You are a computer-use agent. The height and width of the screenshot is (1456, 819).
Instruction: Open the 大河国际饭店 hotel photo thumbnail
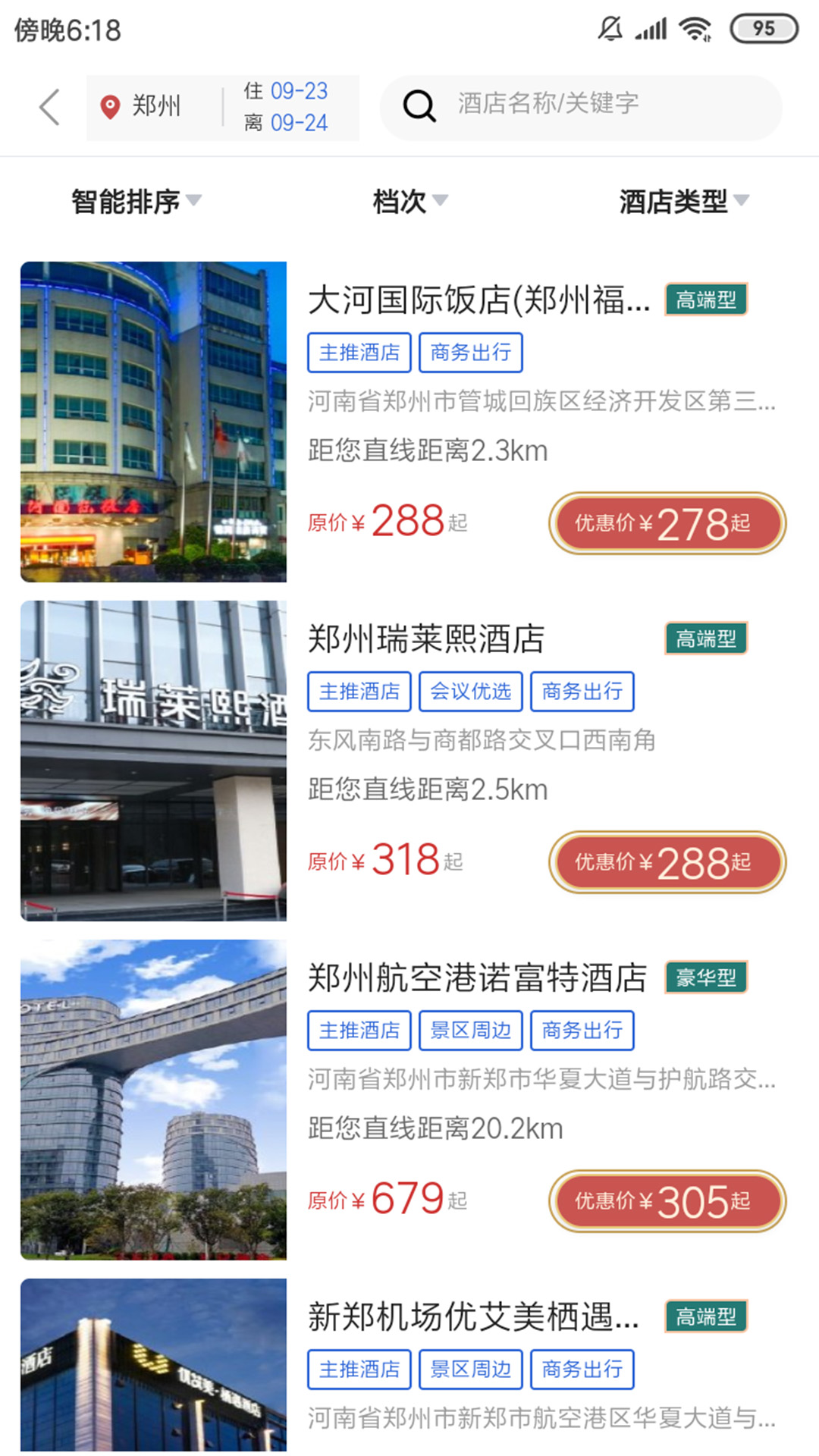click(x=154, y=421)
